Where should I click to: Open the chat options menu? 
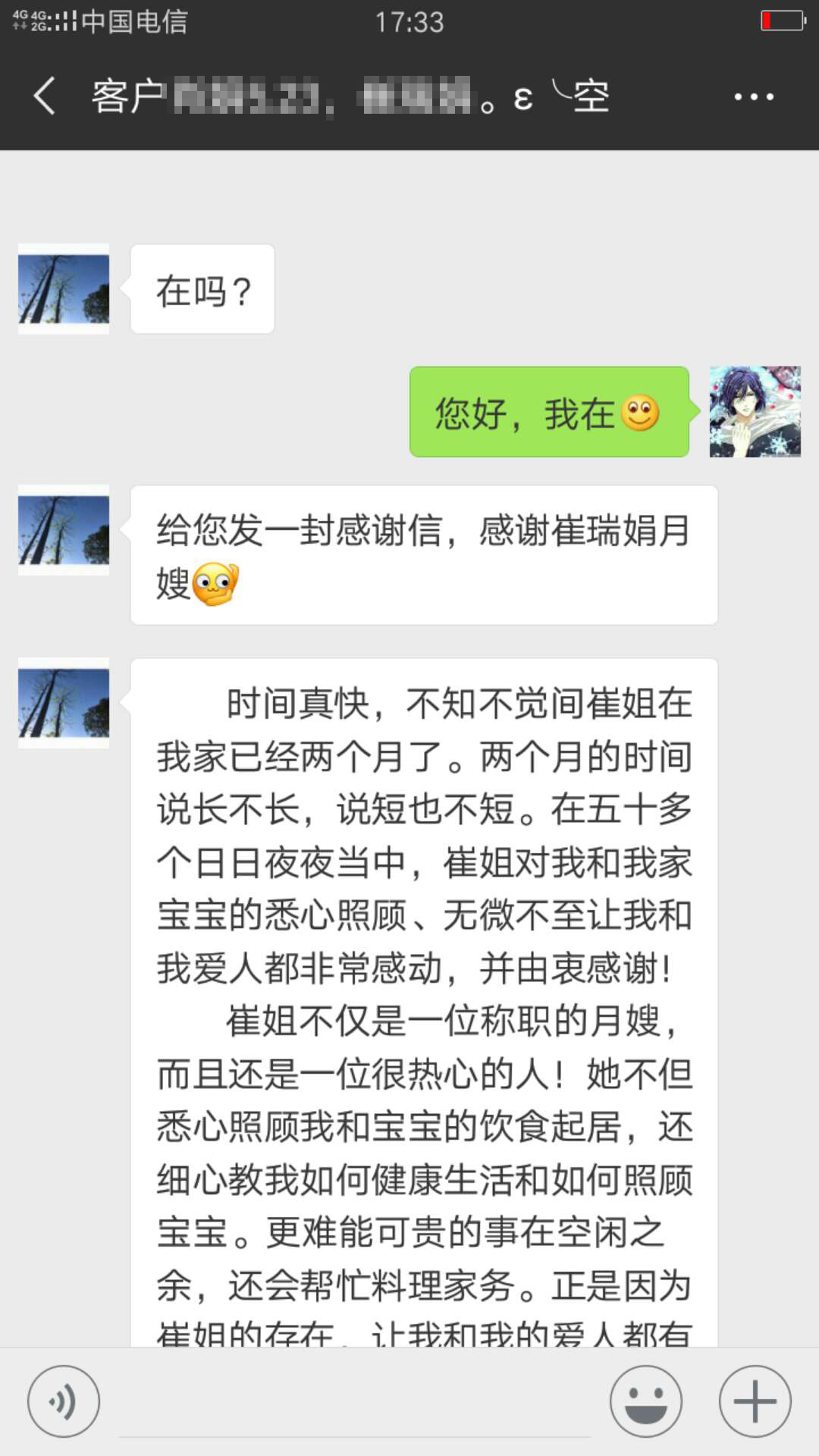click(753, 97)
